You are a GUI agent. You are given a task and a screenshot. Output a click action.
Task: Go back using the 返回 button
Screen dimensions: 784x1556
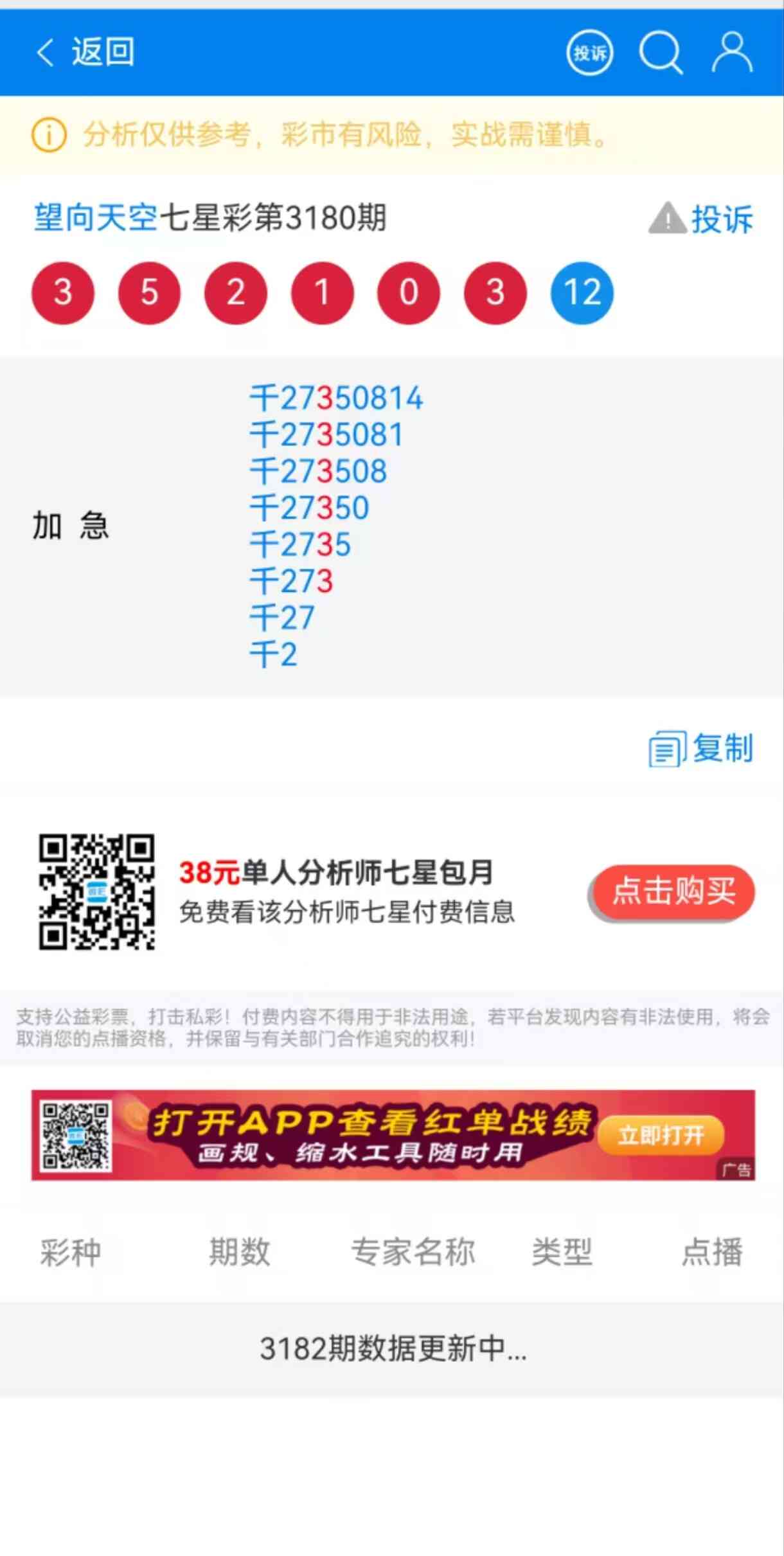point(85,53)
